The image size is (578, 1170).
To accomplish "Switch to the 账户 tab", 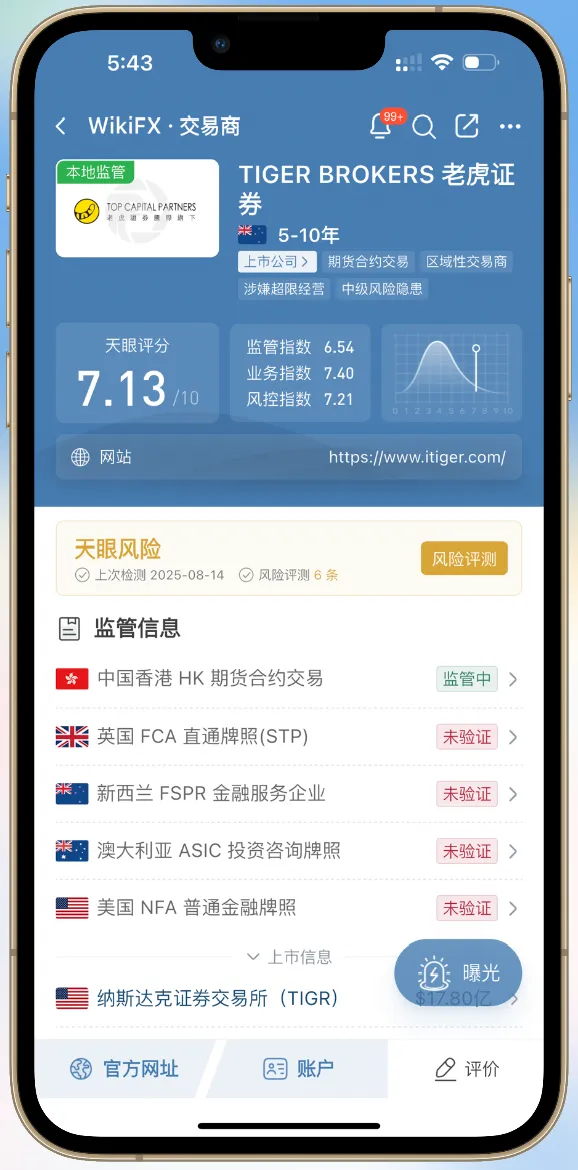I will pos(298,1069).
